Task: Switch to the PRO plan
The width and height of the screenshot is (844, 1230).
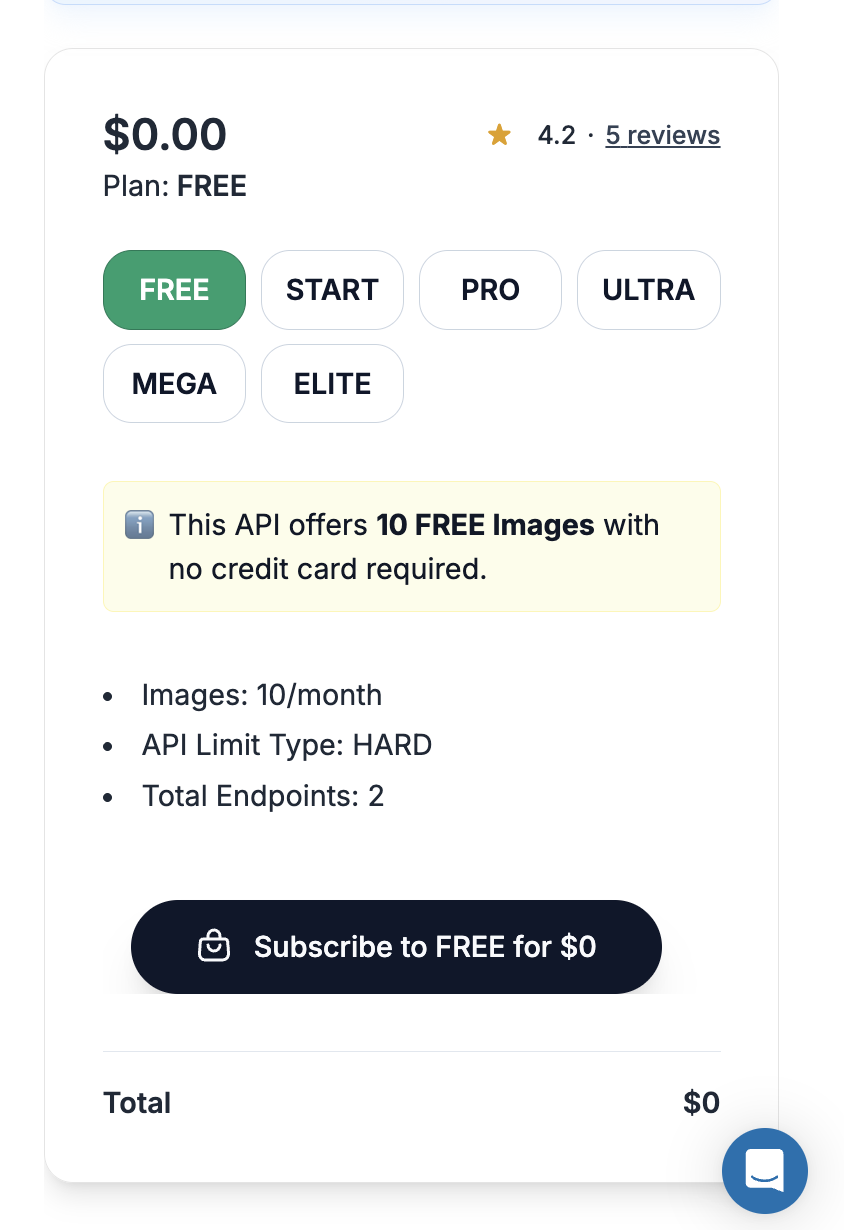Action: (x=490, y=290)
